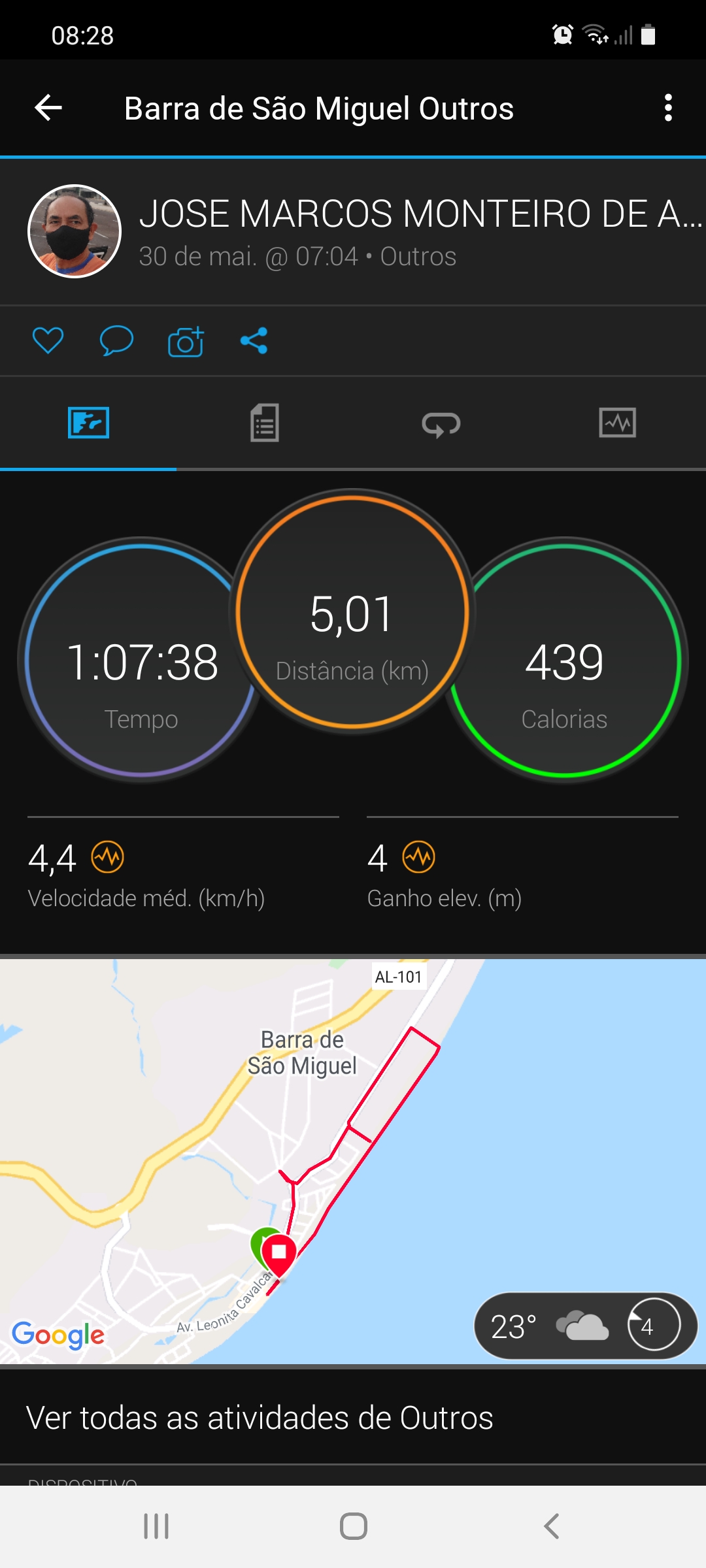Share this activity

point(254,340)
